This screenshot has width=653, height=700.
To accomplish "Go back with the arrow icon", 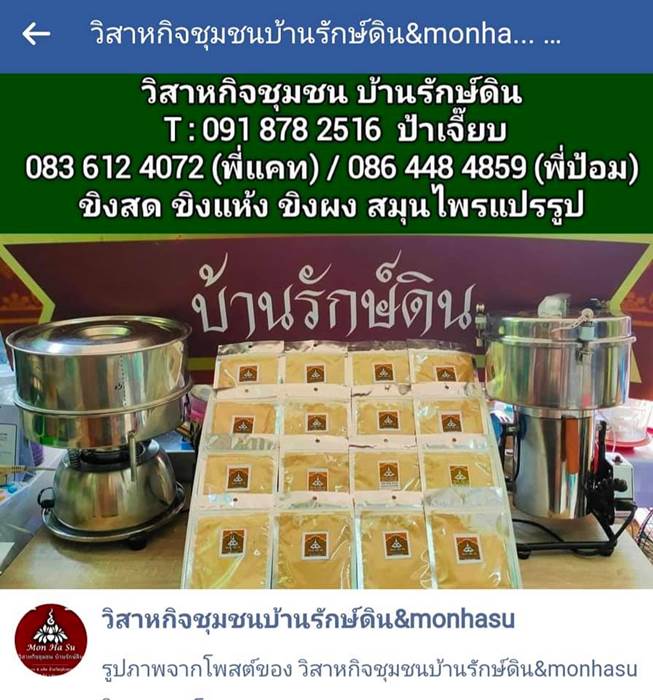I will [x=36, y=34].
